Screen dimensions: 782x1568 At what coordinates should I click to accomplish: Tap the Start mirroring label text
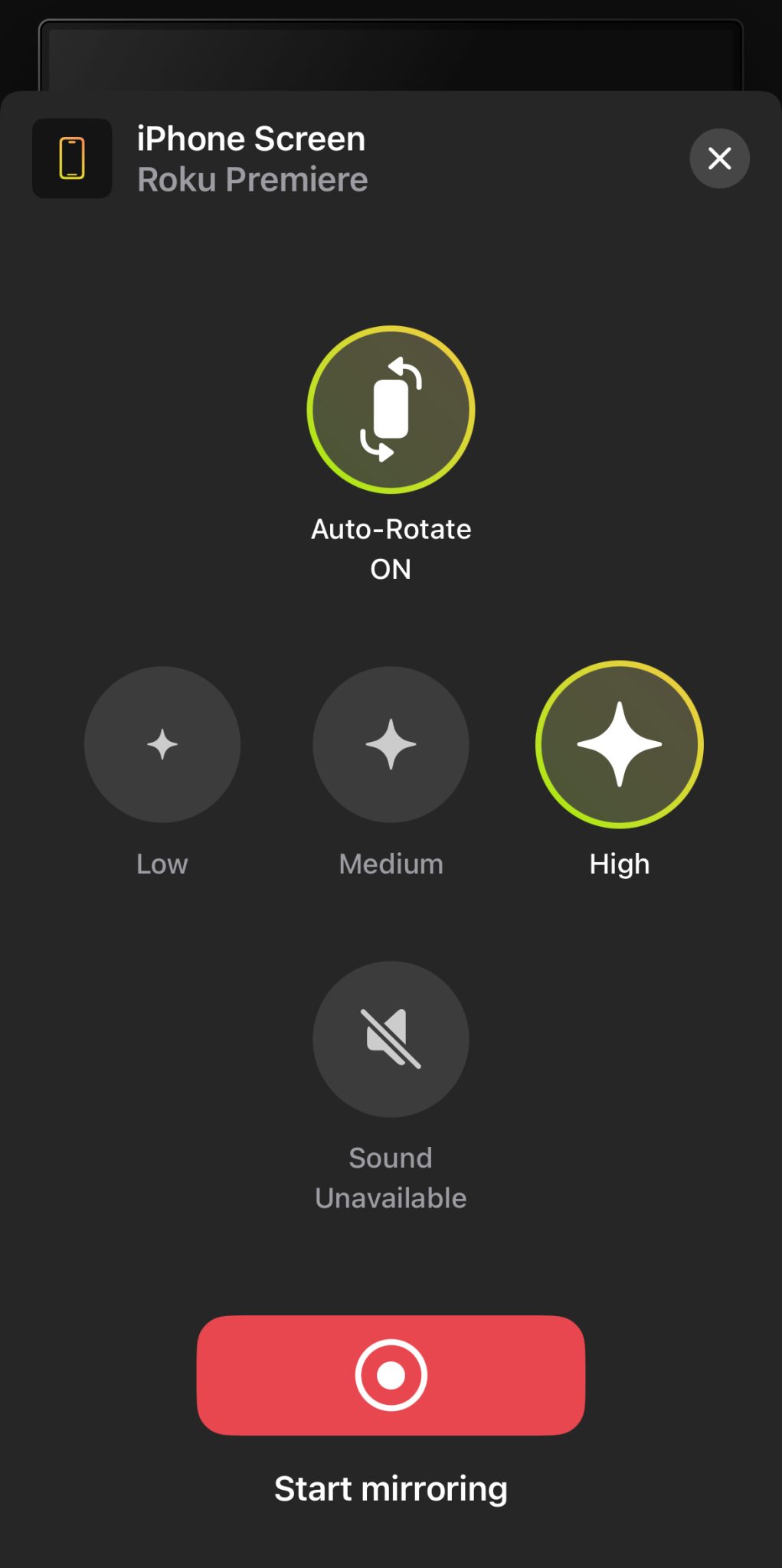(390, 1488)
